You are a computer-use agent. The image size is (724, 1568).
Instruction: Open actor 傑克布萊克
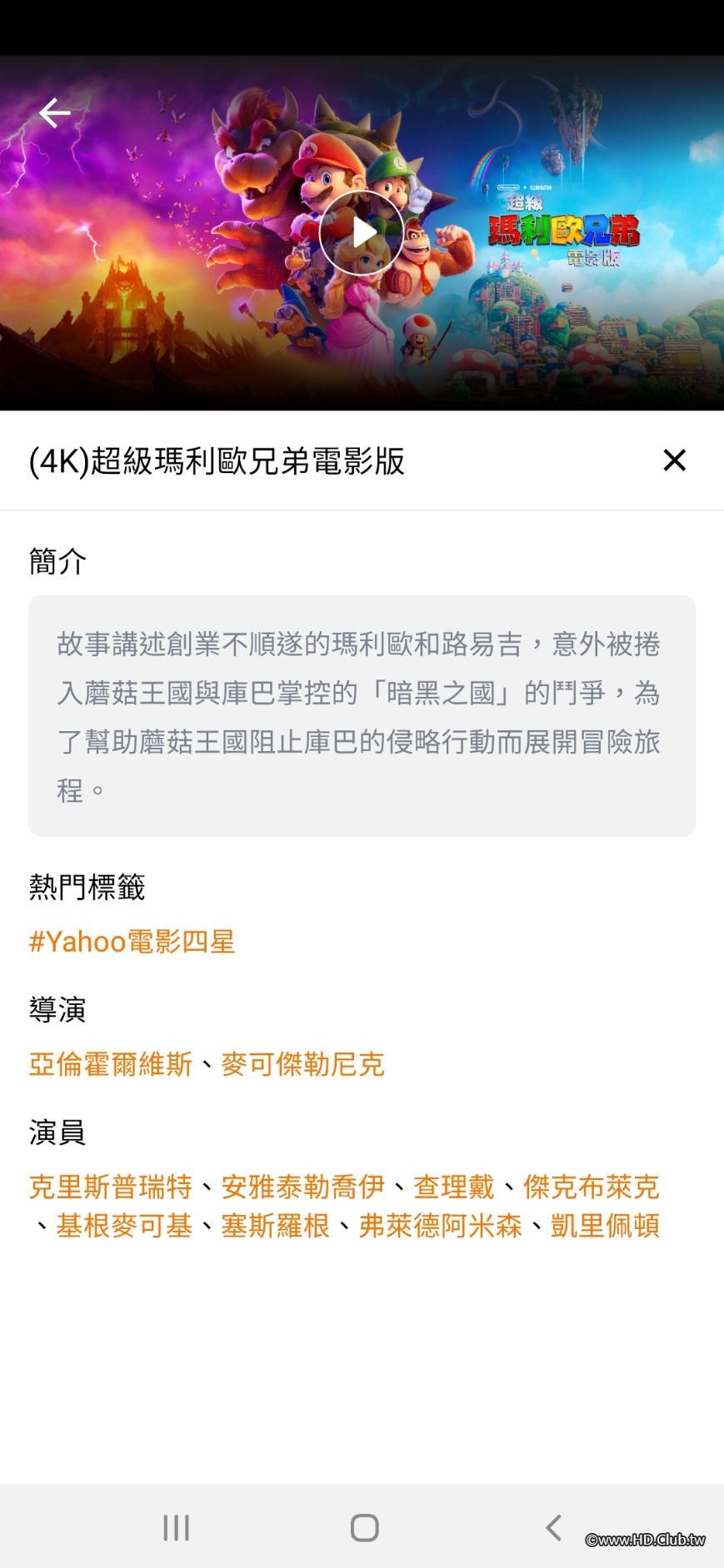click(x=591, y=1187)
